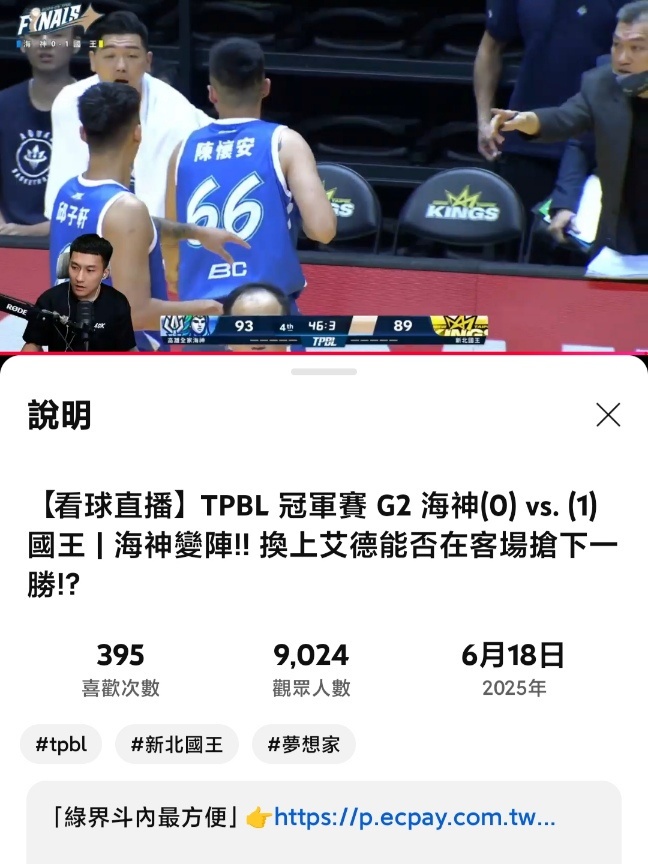Open the p.ecpay.com.tw link

coord(414,817)
